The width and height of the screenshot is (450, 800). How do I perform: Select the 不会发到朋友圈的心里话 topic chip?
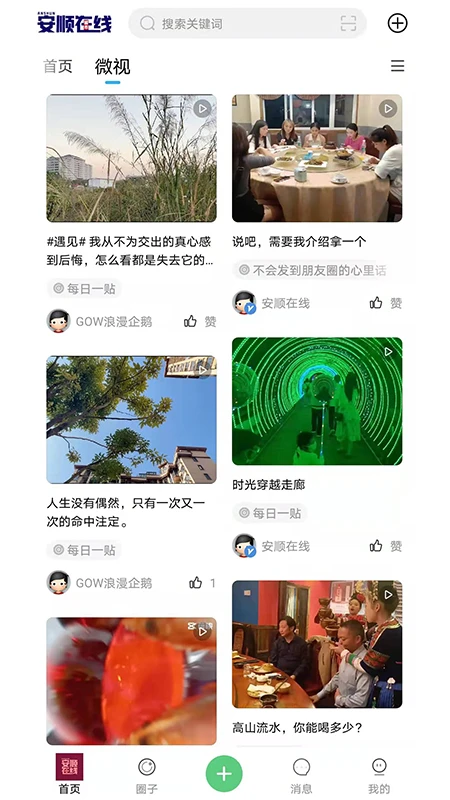click(x=313, y=270)
